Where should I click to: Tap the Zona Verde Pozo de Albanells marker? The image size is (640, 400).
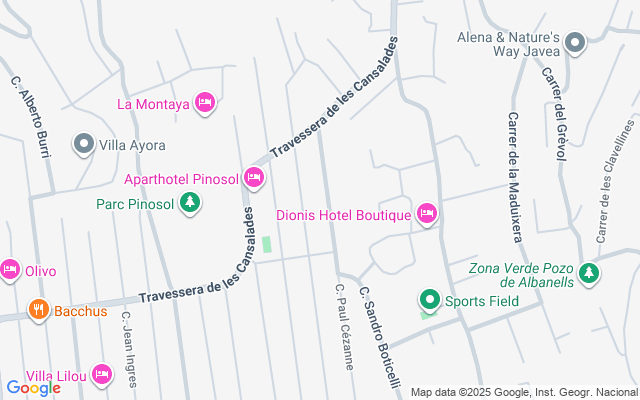pos(590,273)
